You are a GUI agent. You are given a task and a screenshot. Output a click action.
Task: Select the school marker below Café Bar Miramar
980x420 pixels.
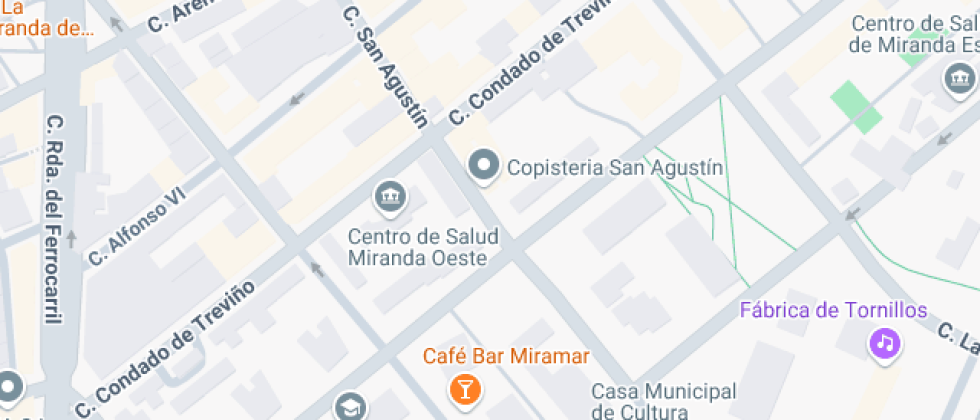point(350,408)
